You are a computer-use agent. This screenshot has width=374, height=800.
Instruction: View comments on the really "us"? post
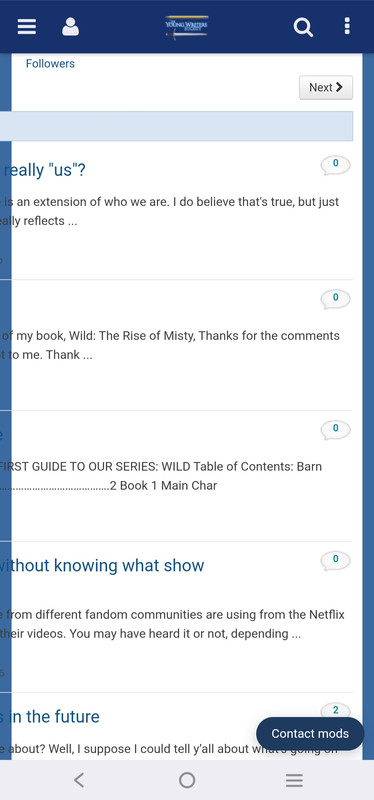[x=335, y=166]
